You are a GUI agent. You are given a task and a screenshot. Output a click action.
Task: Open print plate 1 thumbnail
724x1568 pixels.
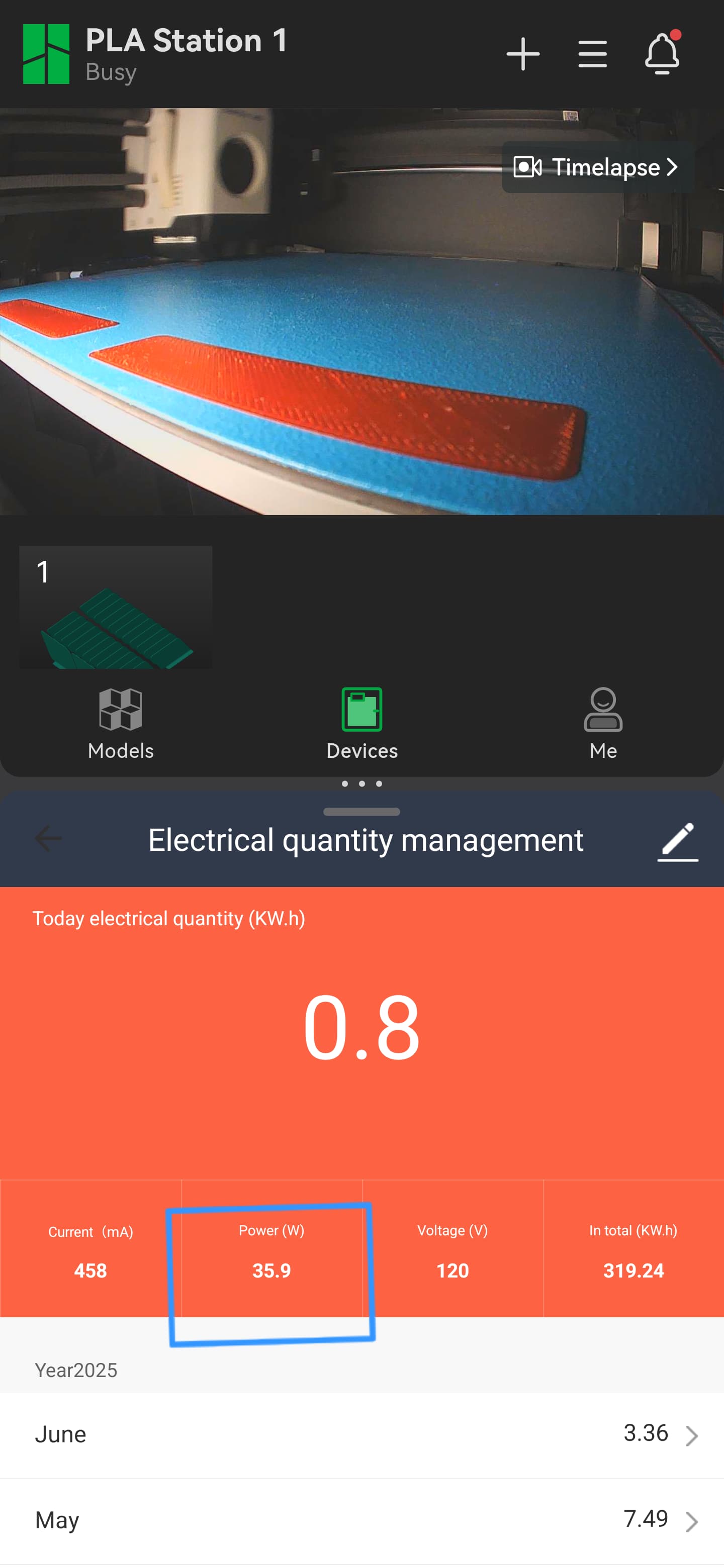pos(116,607)
